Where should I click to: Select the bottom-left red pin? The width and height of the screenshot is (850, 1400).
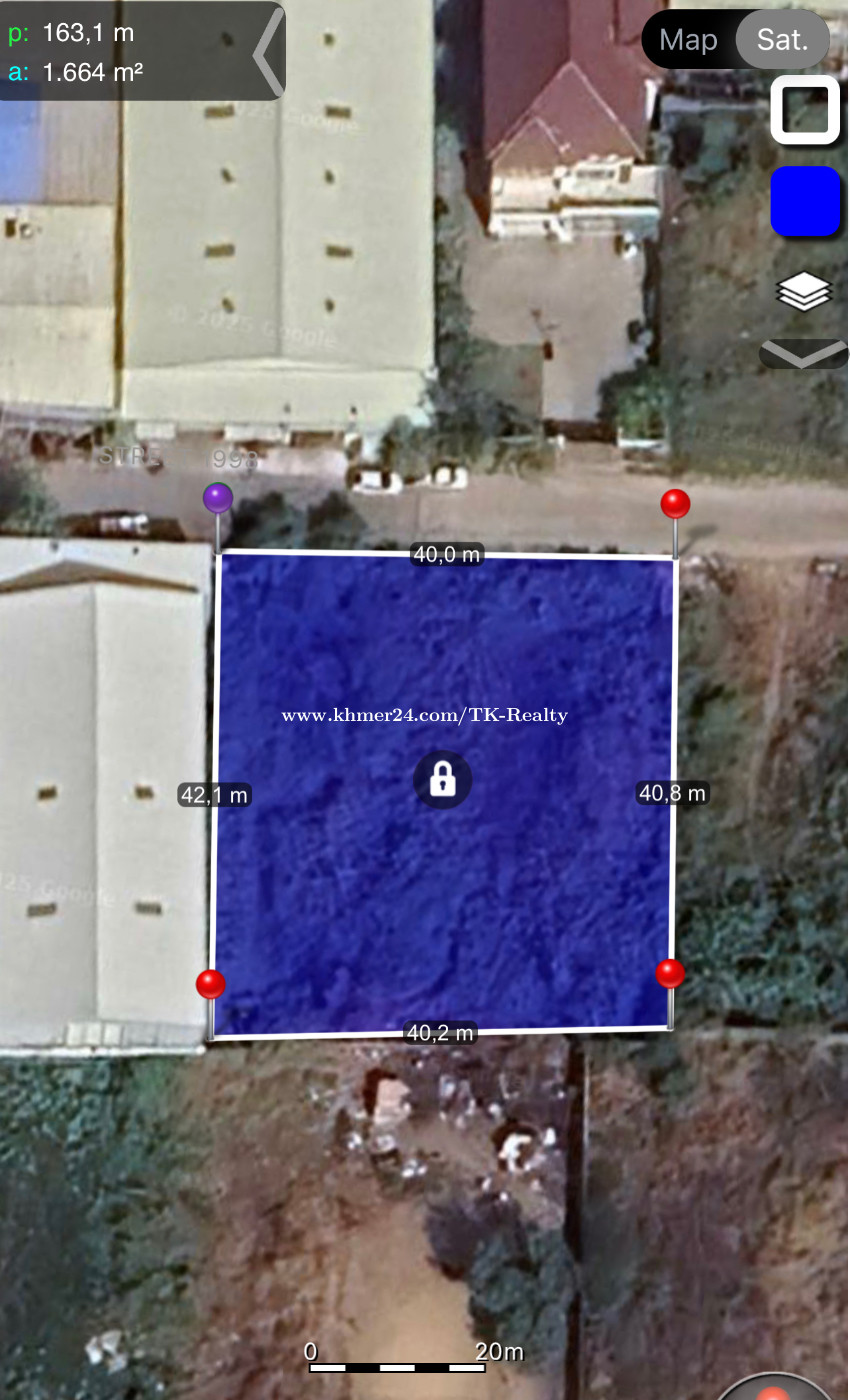tap(210, 984)
